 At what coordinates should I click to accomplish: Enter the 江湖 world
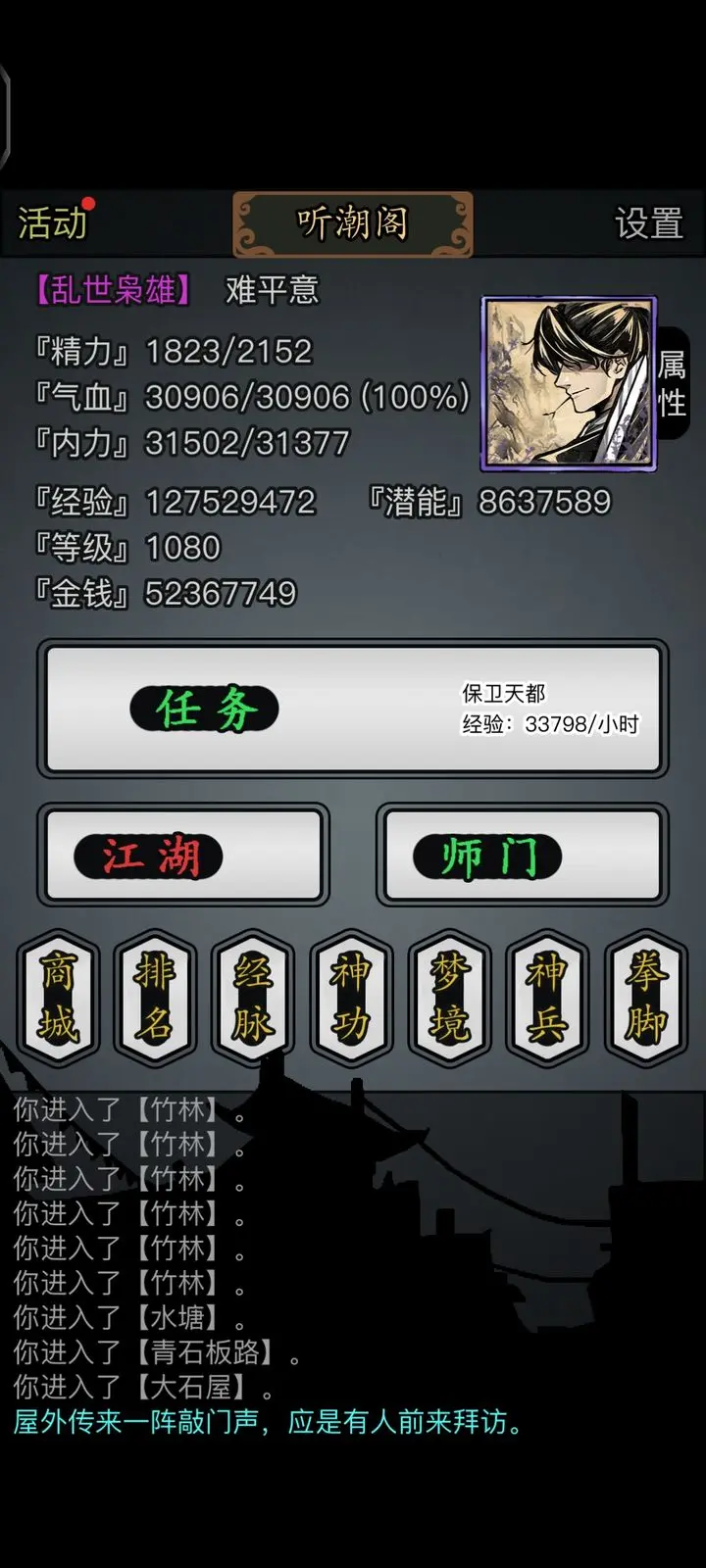coord(183,856)
